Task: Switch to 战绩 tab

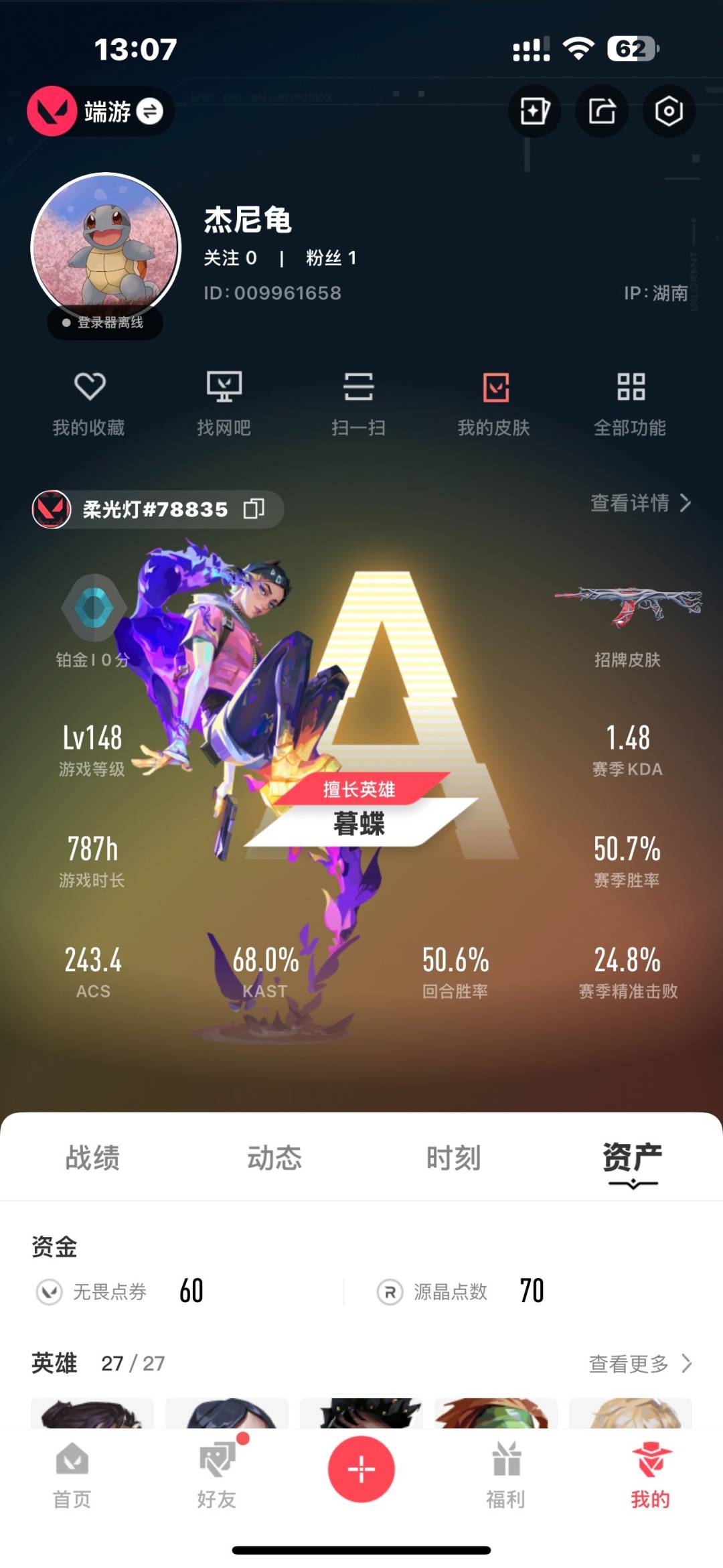Action: 92,1157
